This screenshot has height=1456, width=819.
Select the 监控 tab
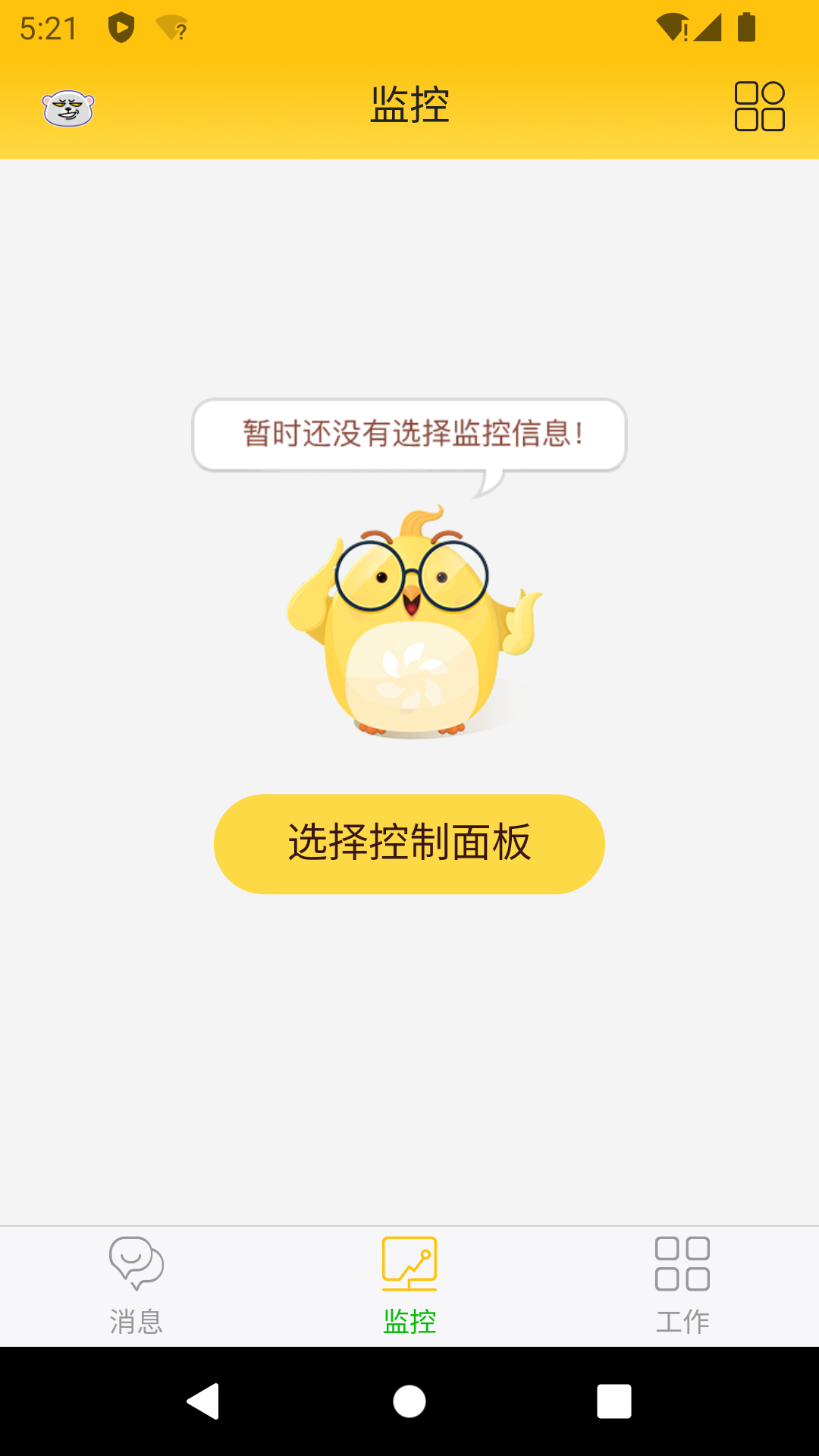tap(409, 1286)
